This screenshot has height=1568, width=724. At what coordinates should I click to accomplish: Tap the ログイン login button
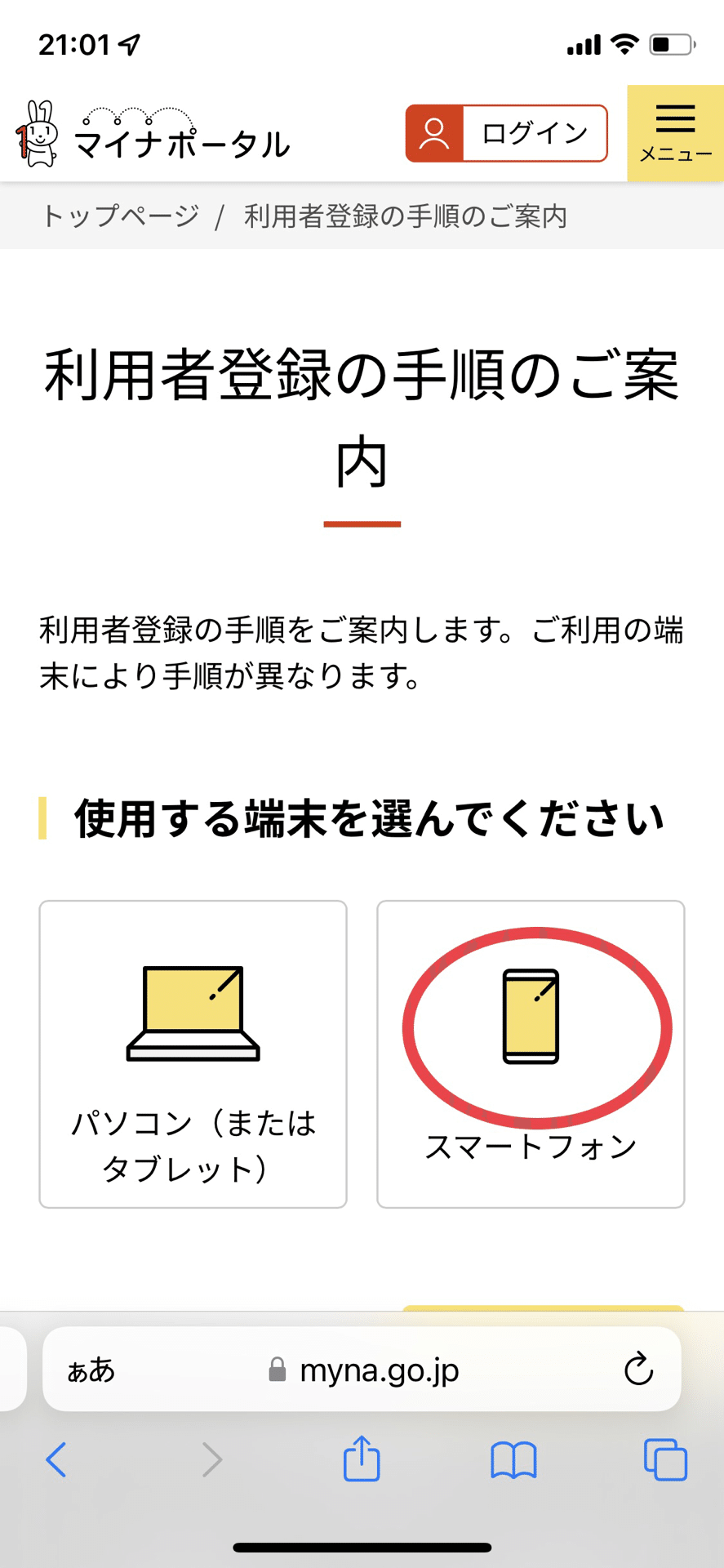click(506, 133)
